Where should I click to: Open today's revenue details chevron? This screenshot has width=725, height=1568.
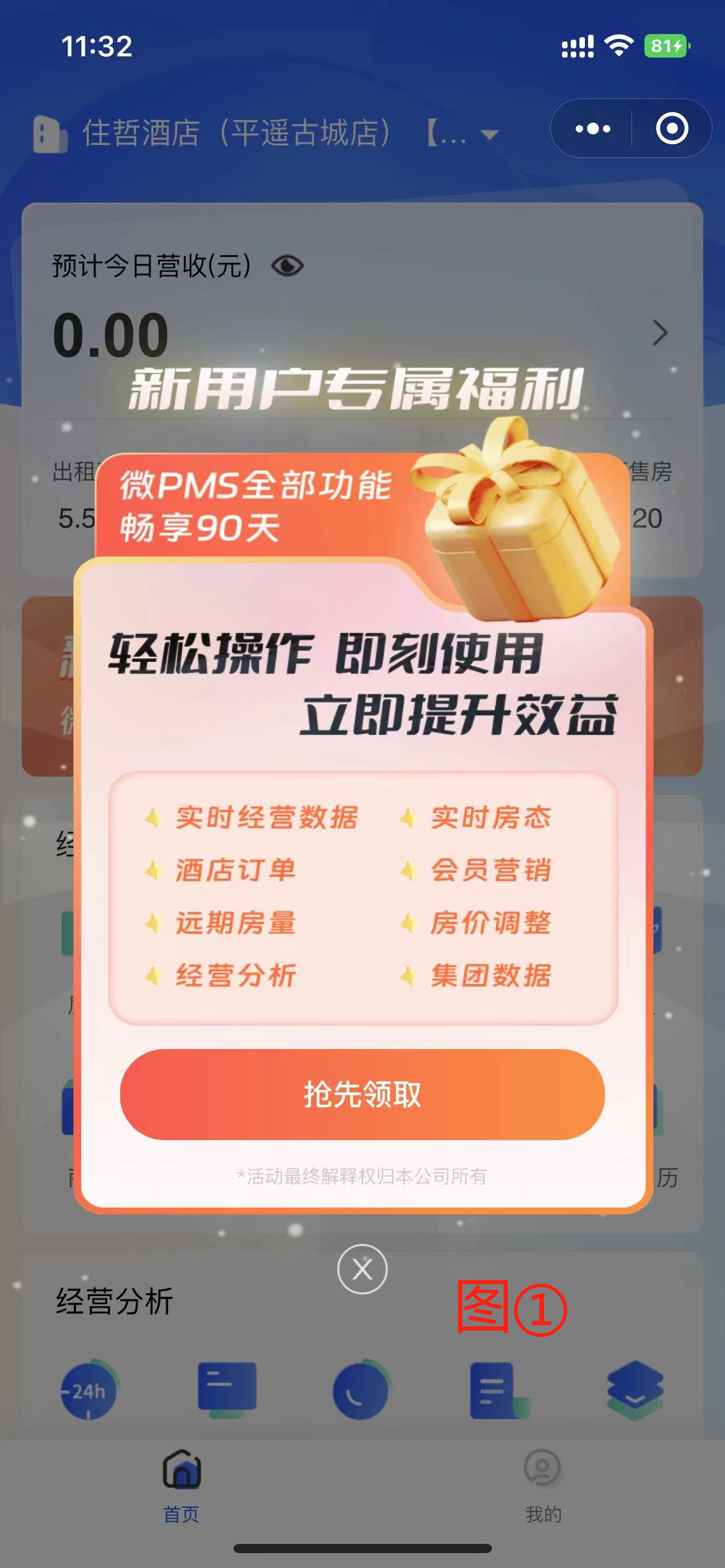point(661,333)
